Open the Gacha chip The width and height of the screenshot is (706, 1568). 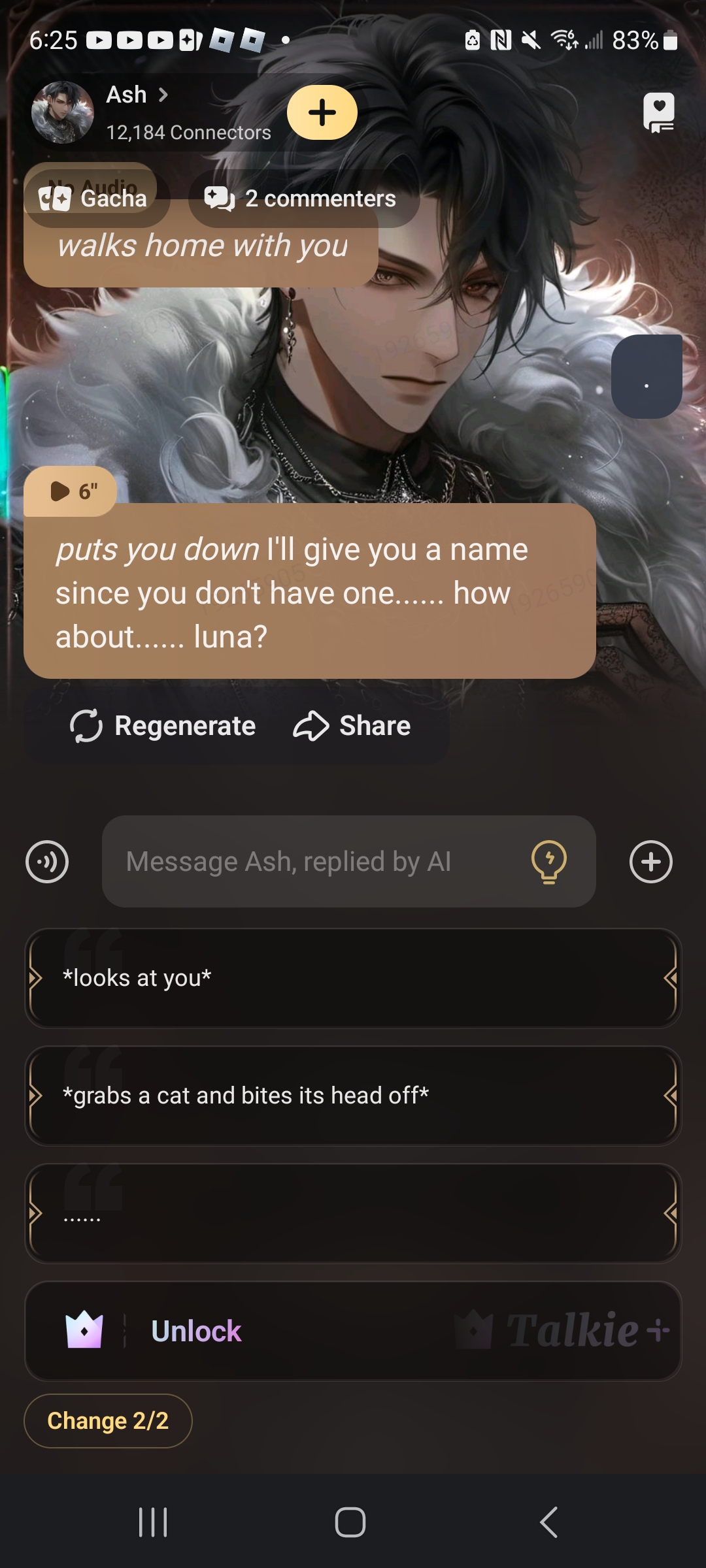(x=95, y=199)
